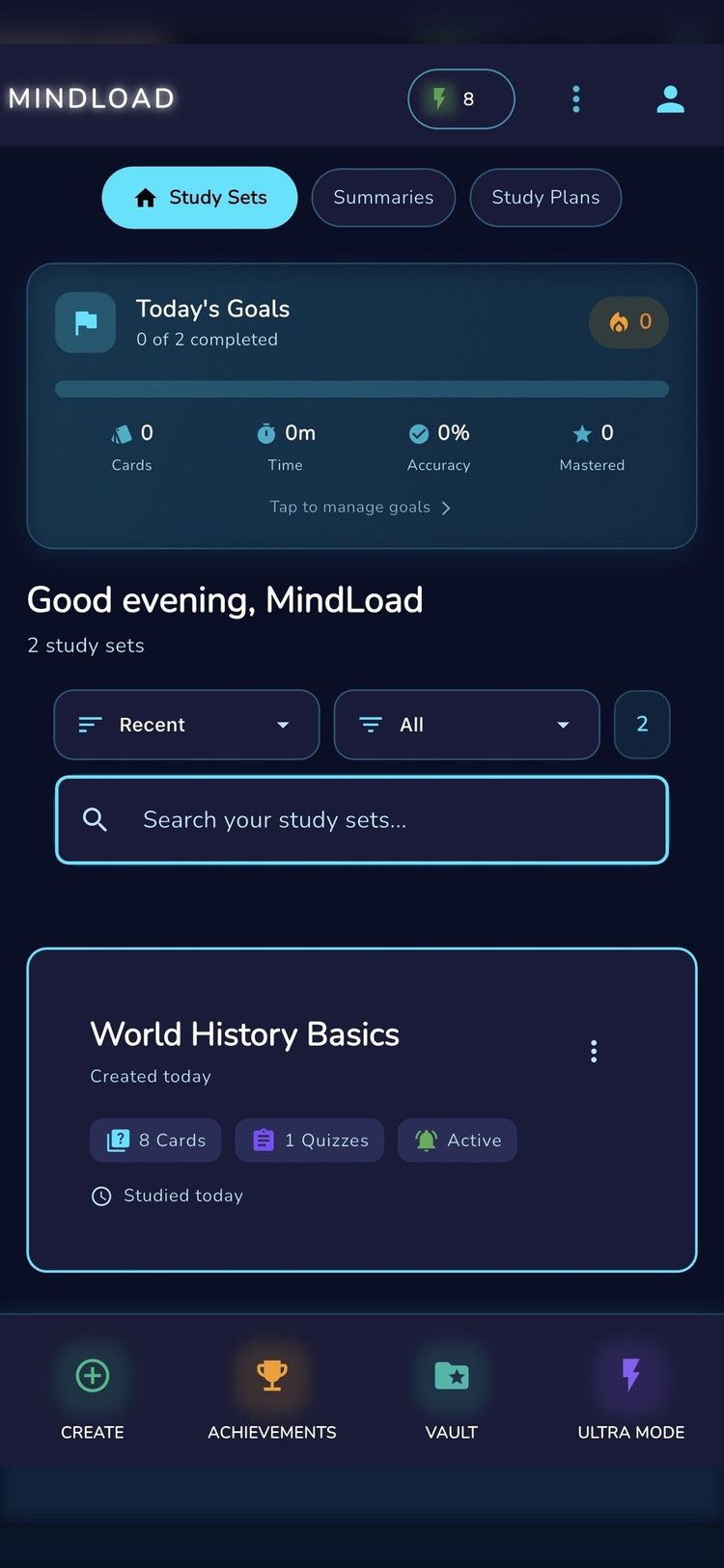This screenshot has height=1568, width=724.
Task: Select the 8 Cards chip
Action: click(156, 1141)
